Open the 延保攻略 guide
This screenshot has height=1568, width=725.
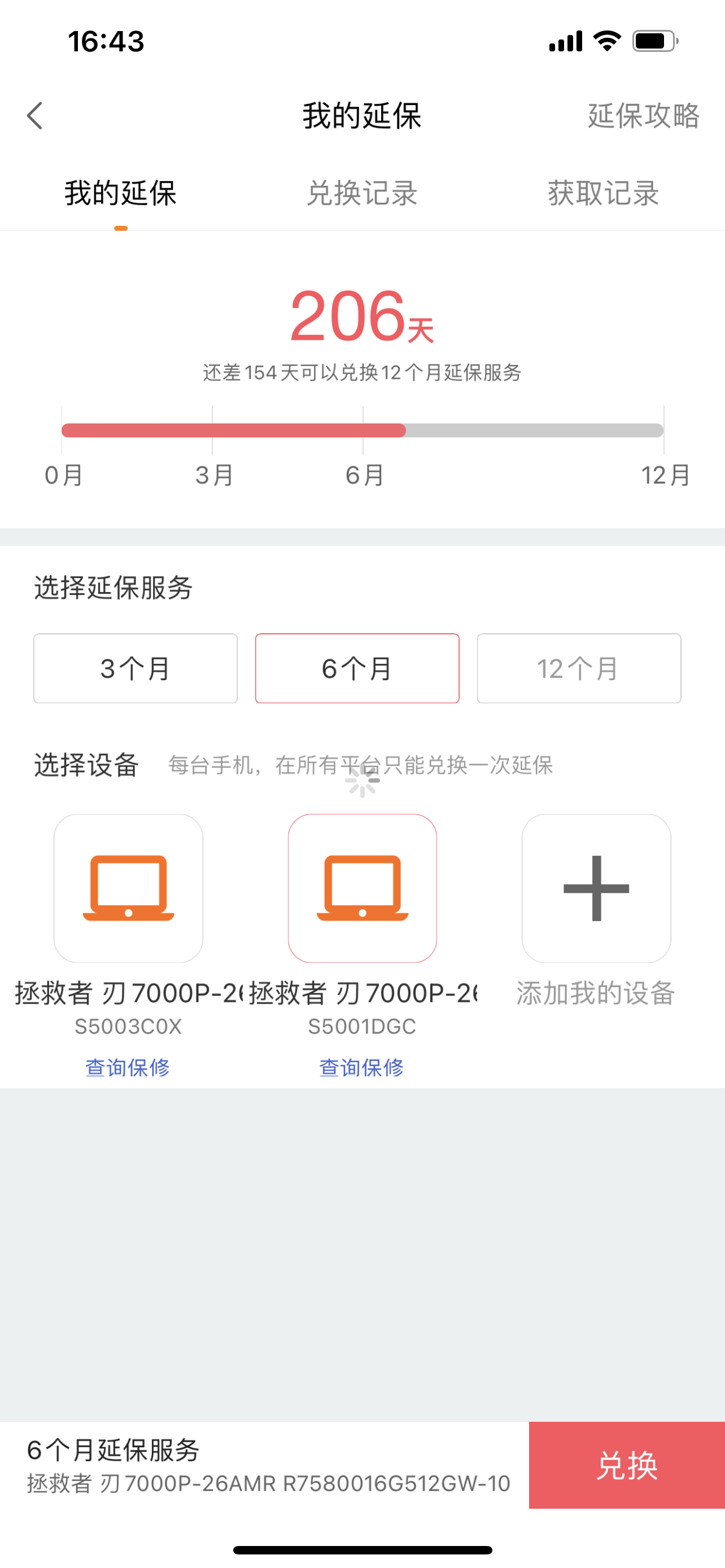pyautogui.click(x=643, y=116)
